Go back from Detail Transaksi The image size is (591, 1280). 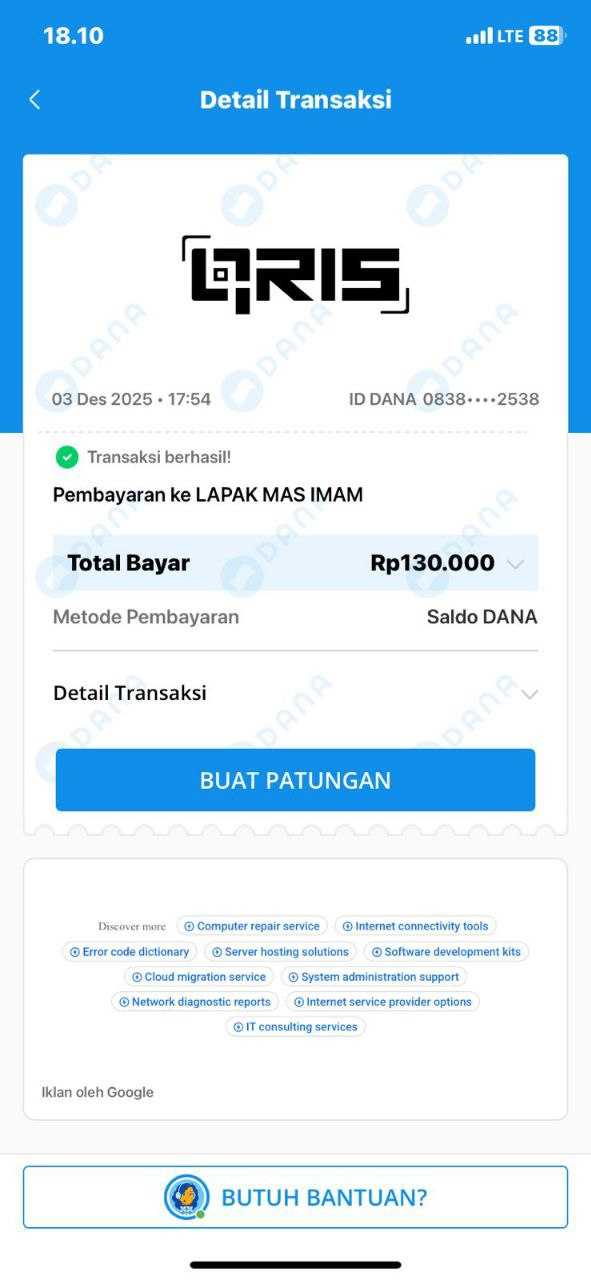(x=35, y=99)
